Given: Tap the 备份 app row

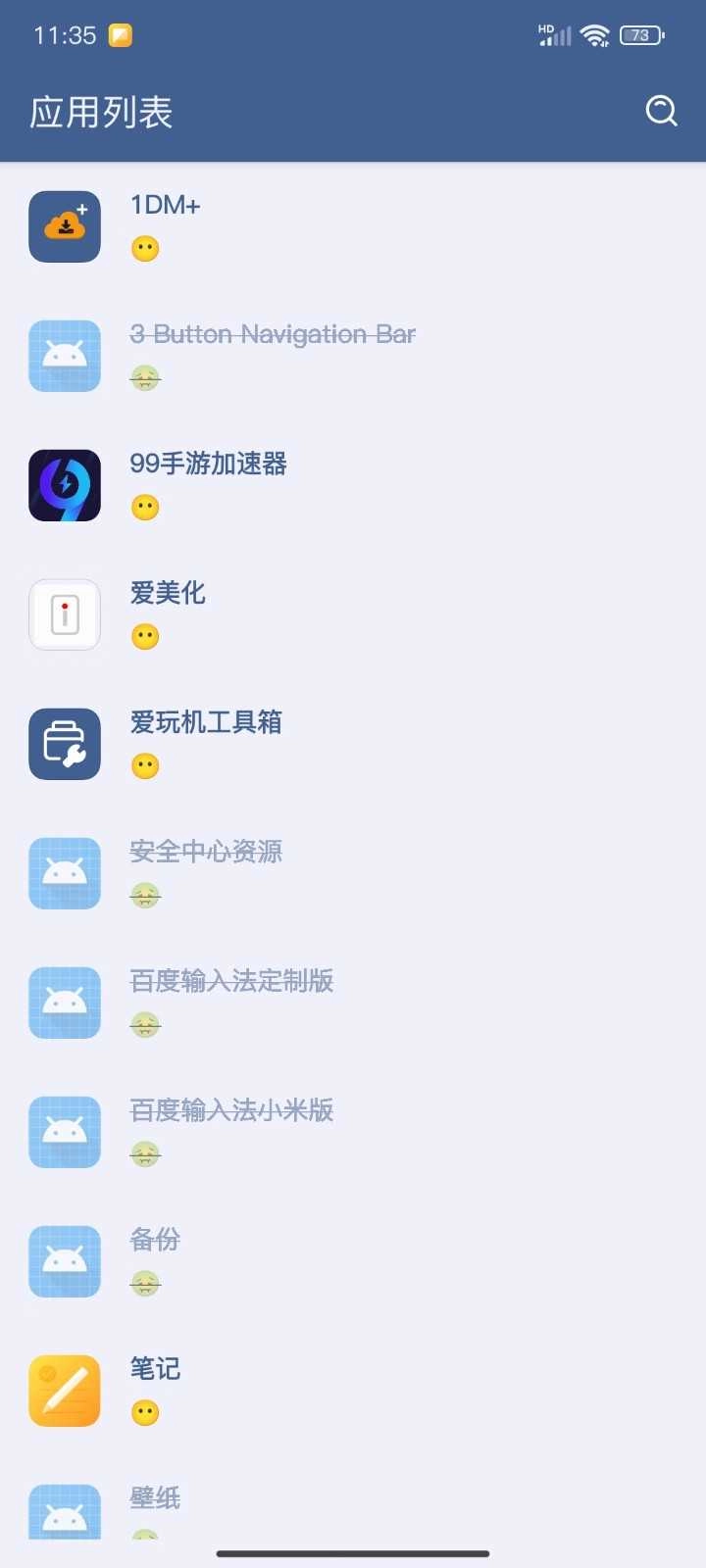Looking at the screenshot, I should [353, 1261].
